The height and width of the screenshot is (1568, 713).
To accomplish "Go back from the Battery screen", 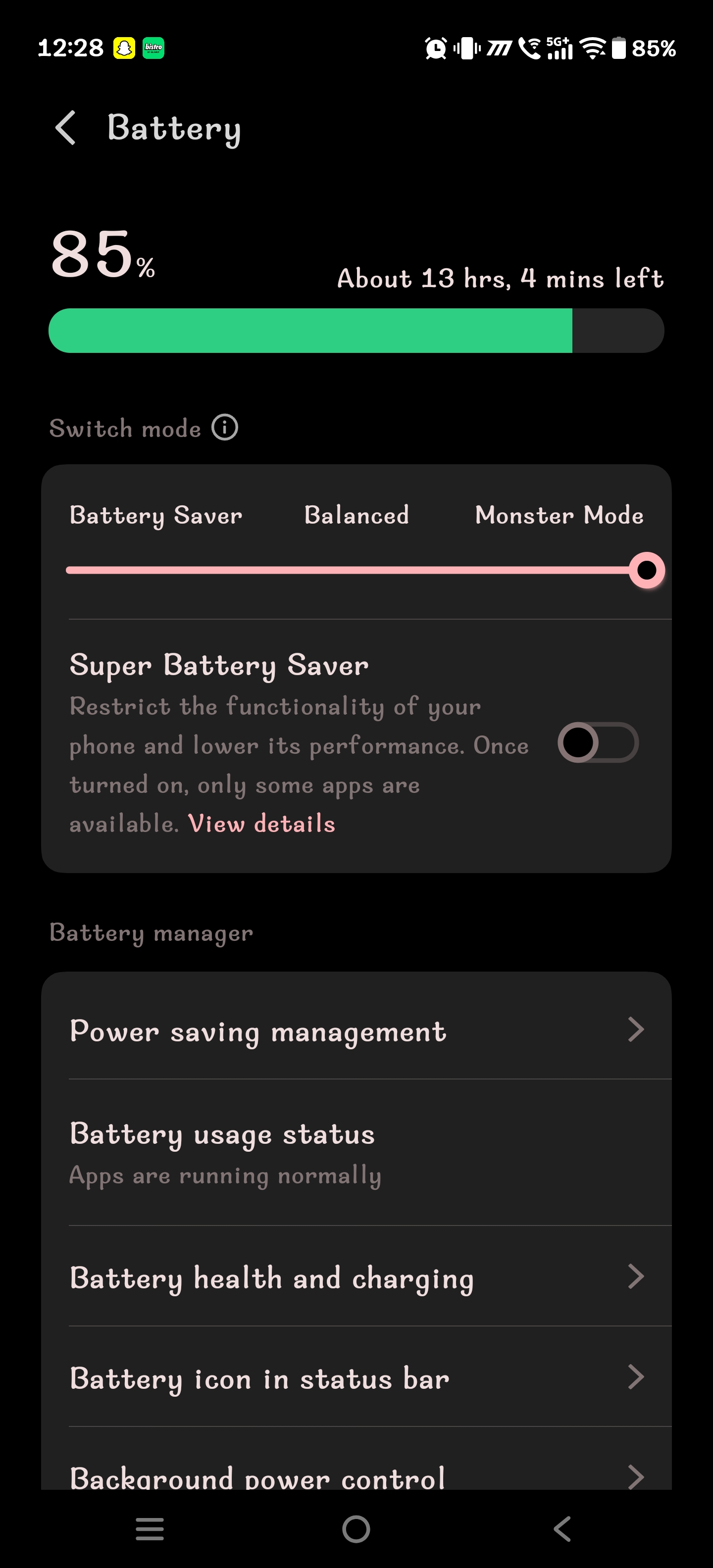I will tap(66, 128).
